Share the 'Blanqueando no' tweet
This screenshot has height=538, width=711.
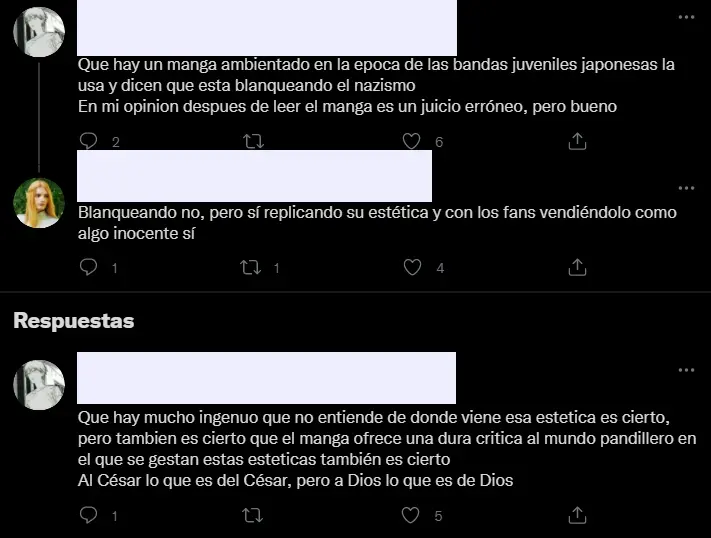tap(577, 267)
